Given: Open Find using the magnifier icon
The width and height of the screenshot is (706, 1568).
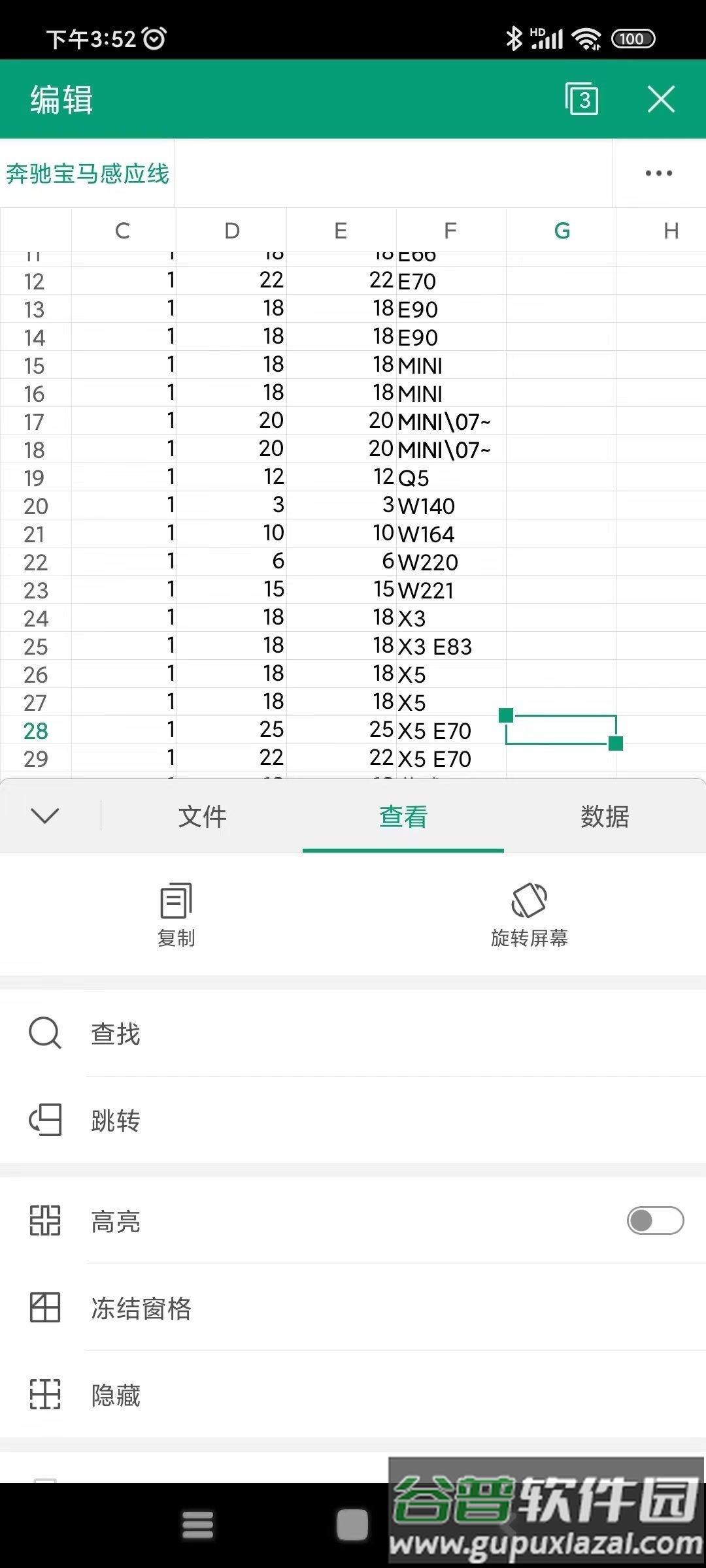Looking at the screenshot, I should coord(43,1032).
